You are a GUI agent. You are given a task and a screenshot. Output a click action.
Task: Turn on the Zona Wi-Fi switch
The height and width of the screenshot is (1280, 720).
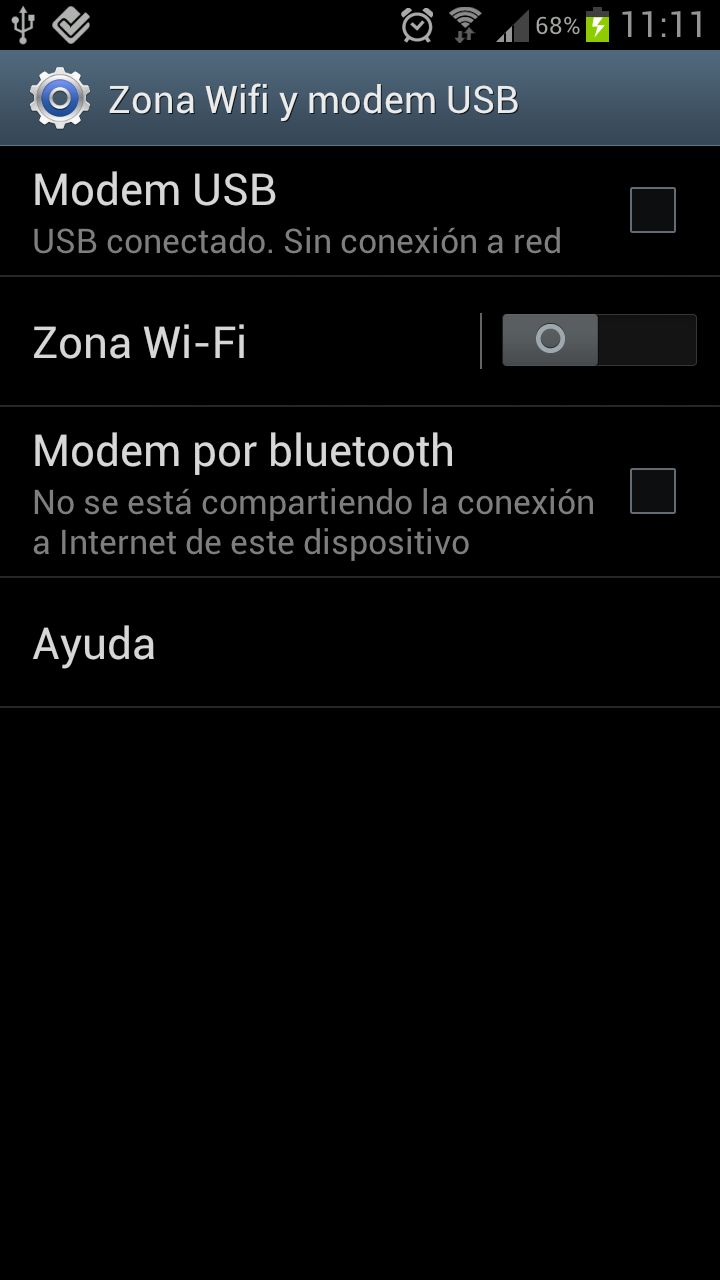click(x=598, y=340)
